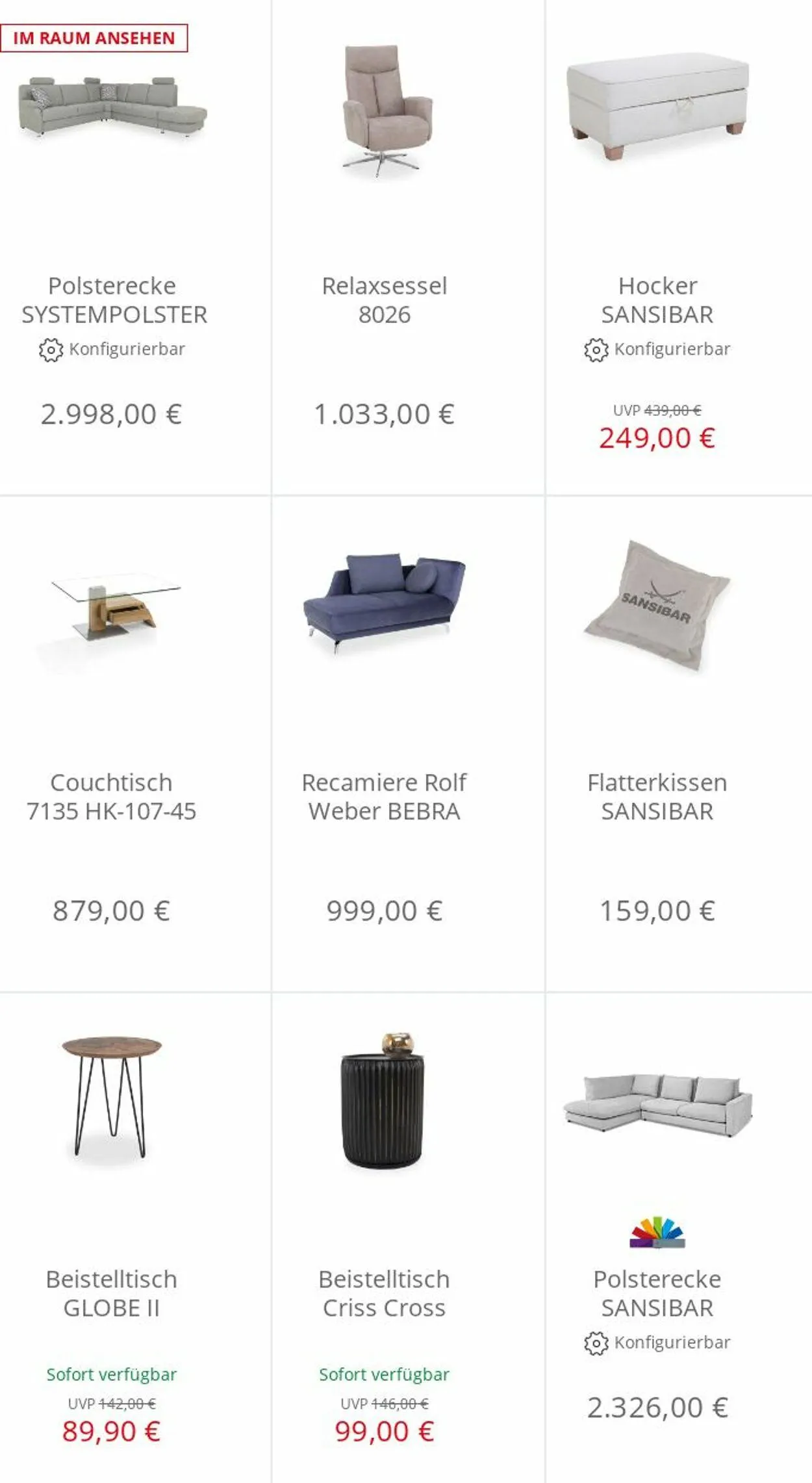Open Beistelltisch GLOBE II product
812x1483 pixels.
[111, 1293]
